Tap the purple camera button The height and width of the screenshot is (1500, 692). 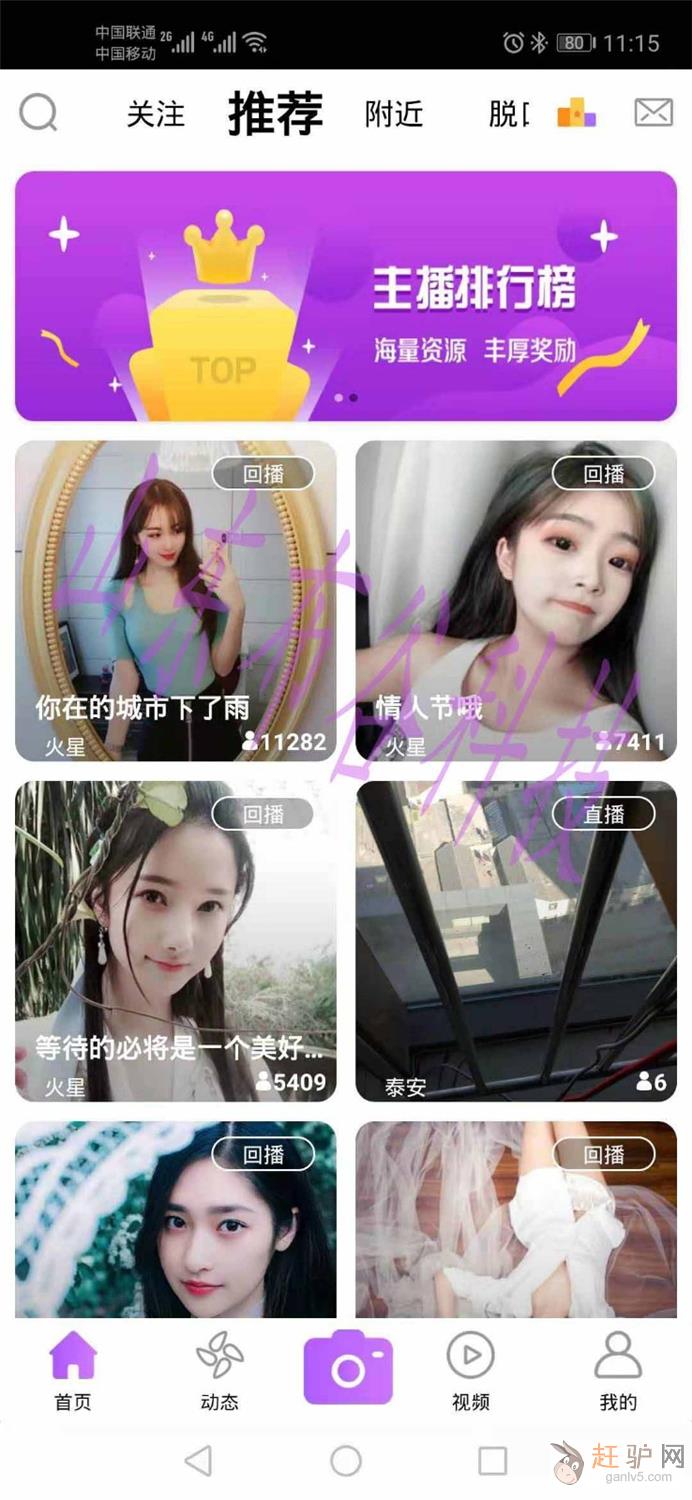click(x=348, y=1367)
